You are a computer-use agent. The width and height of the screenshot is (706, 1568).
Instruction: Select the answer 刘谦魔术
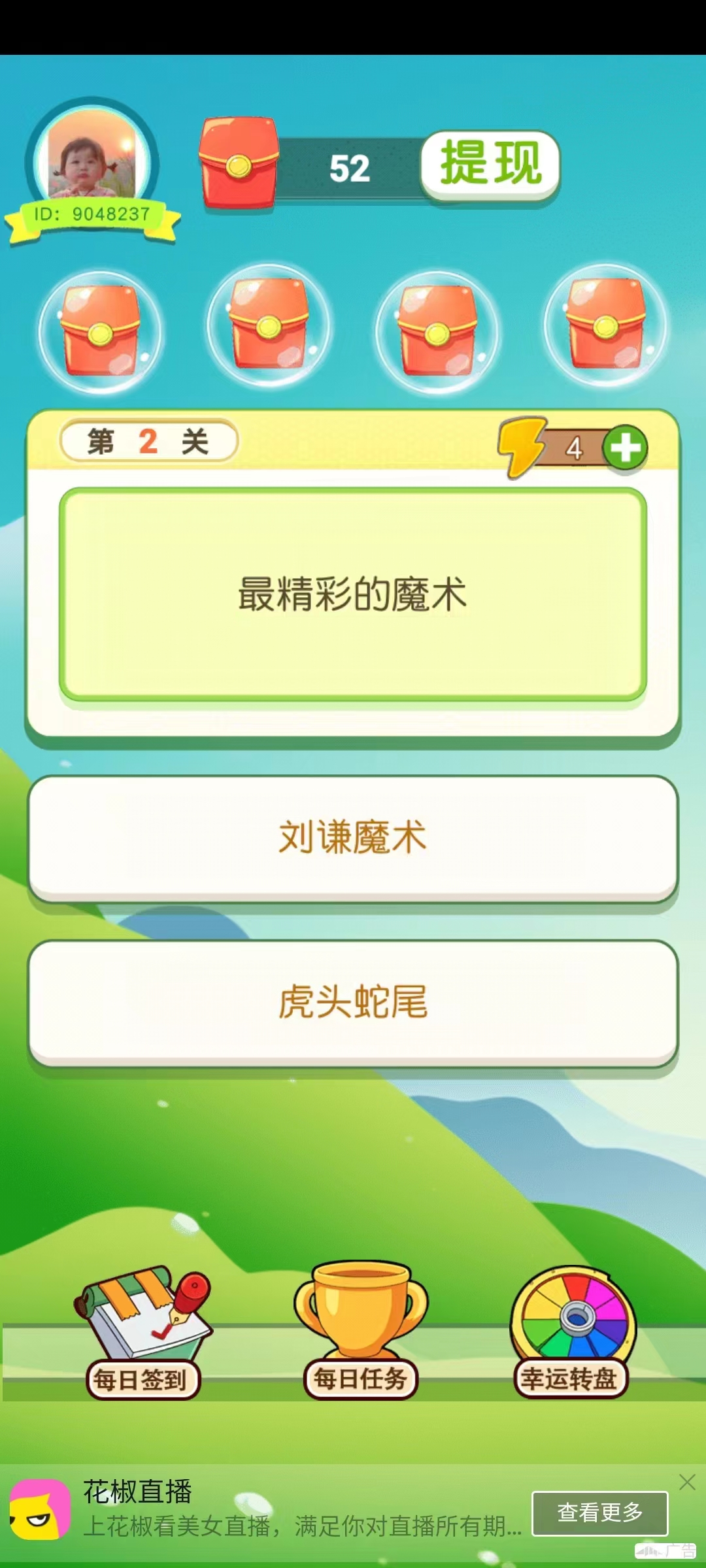[353, 838]
